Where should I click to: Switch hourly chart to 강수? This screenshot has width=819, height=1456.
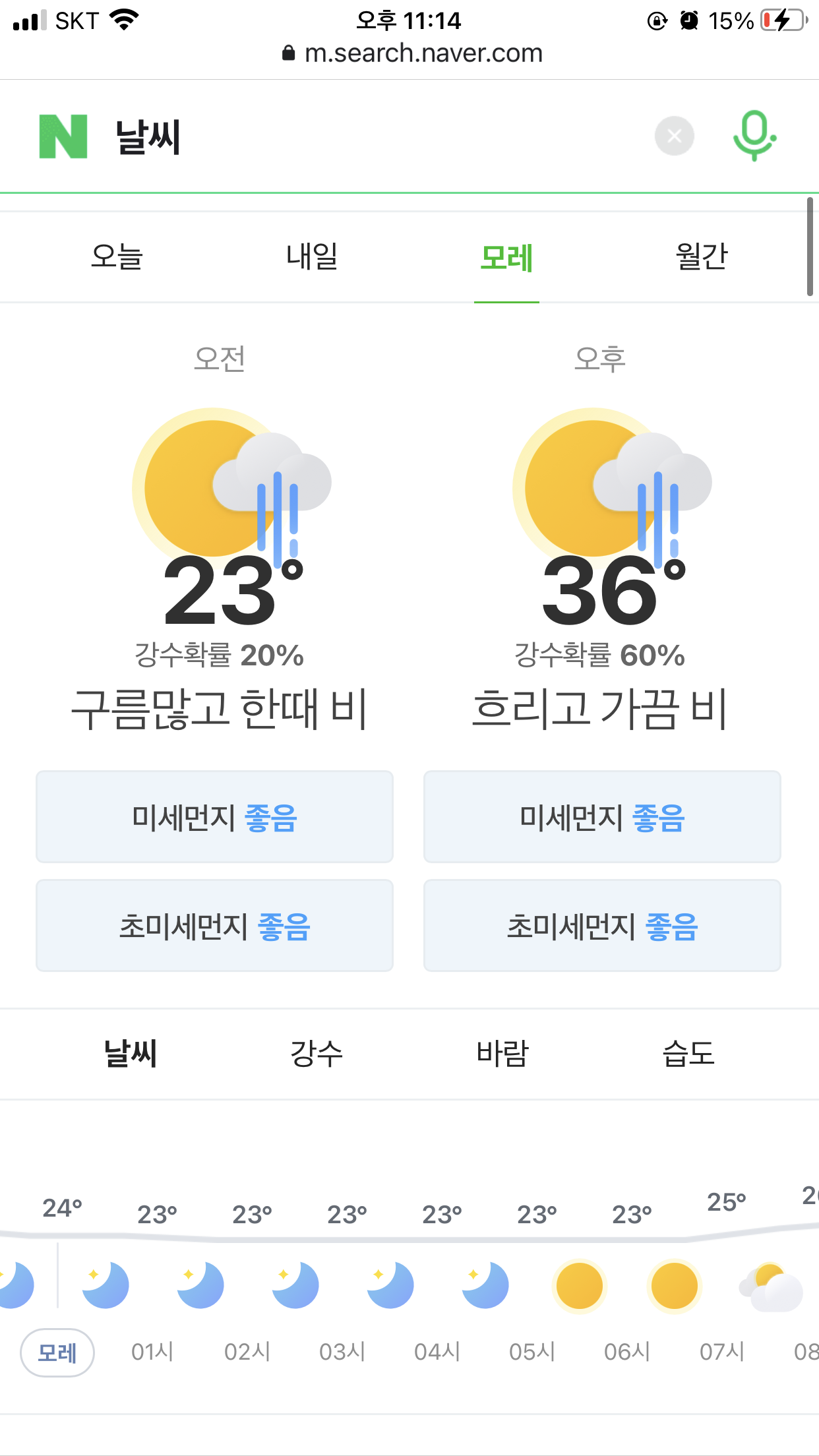pos(317,1053)
